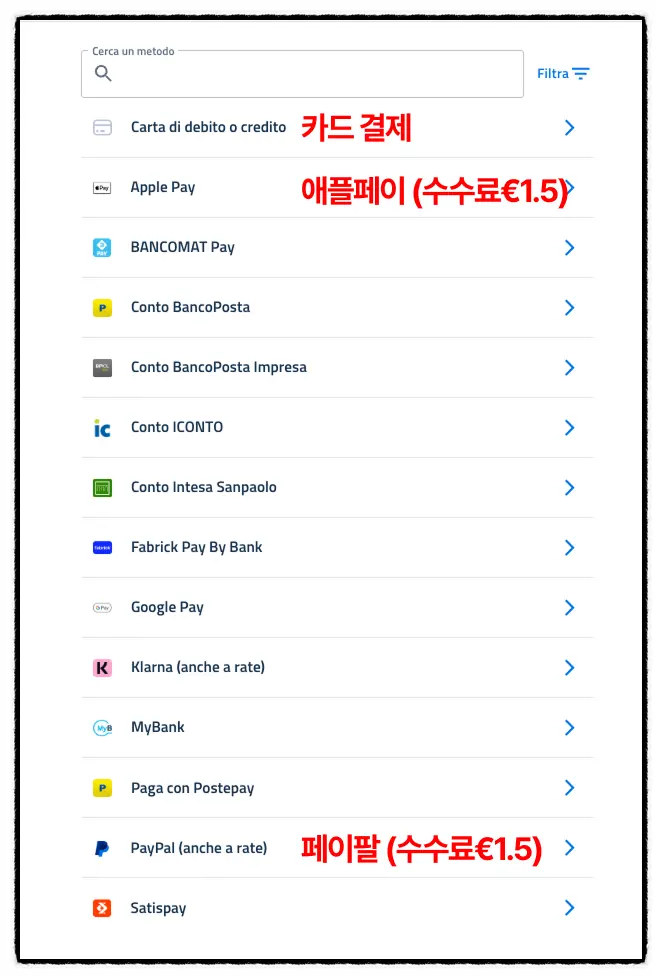Screen dimensions: 662x979
Task: Open the MyBank payment option
Action: click(337, 727)
